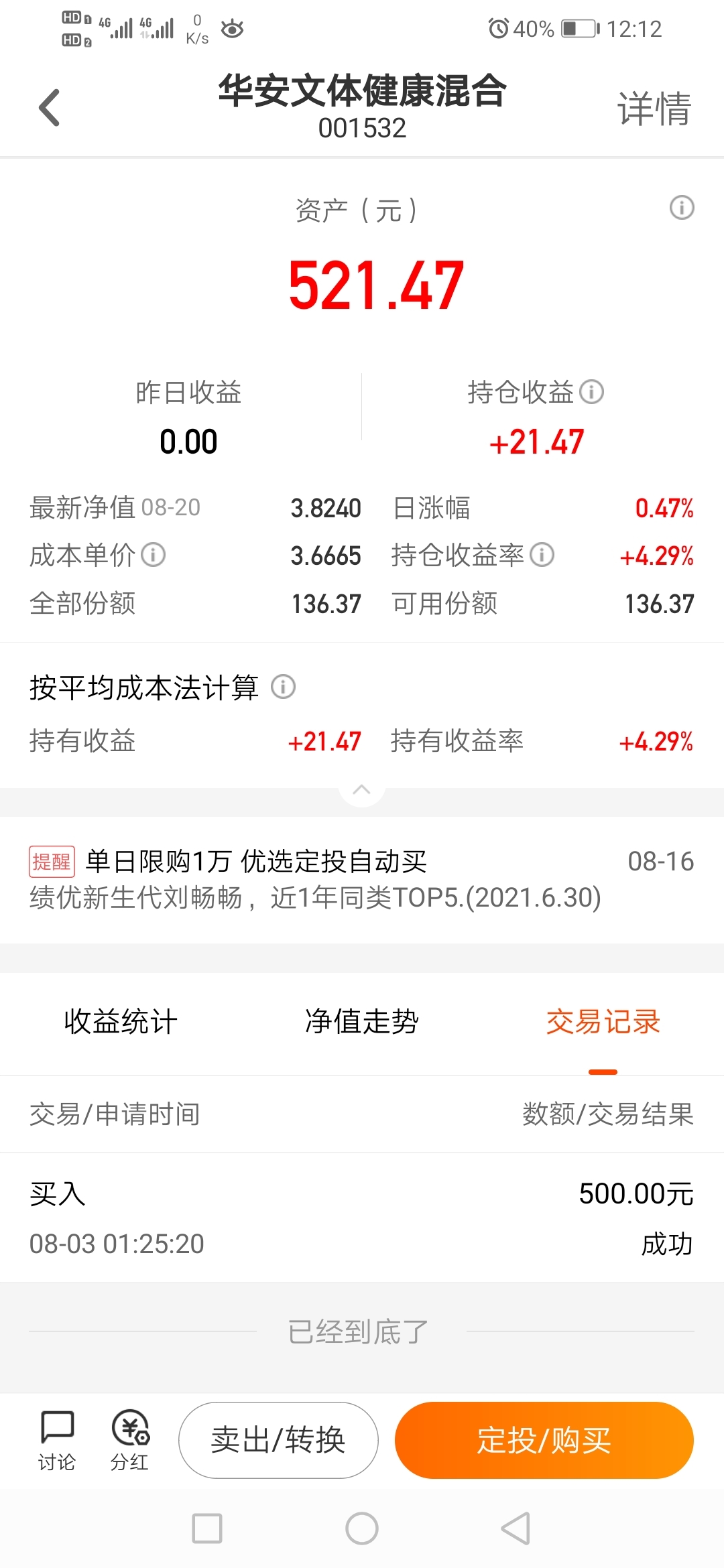724x1568 pixels.
Task: Tap the 卖出/转换 button
Action: [x=278, y=1440]
